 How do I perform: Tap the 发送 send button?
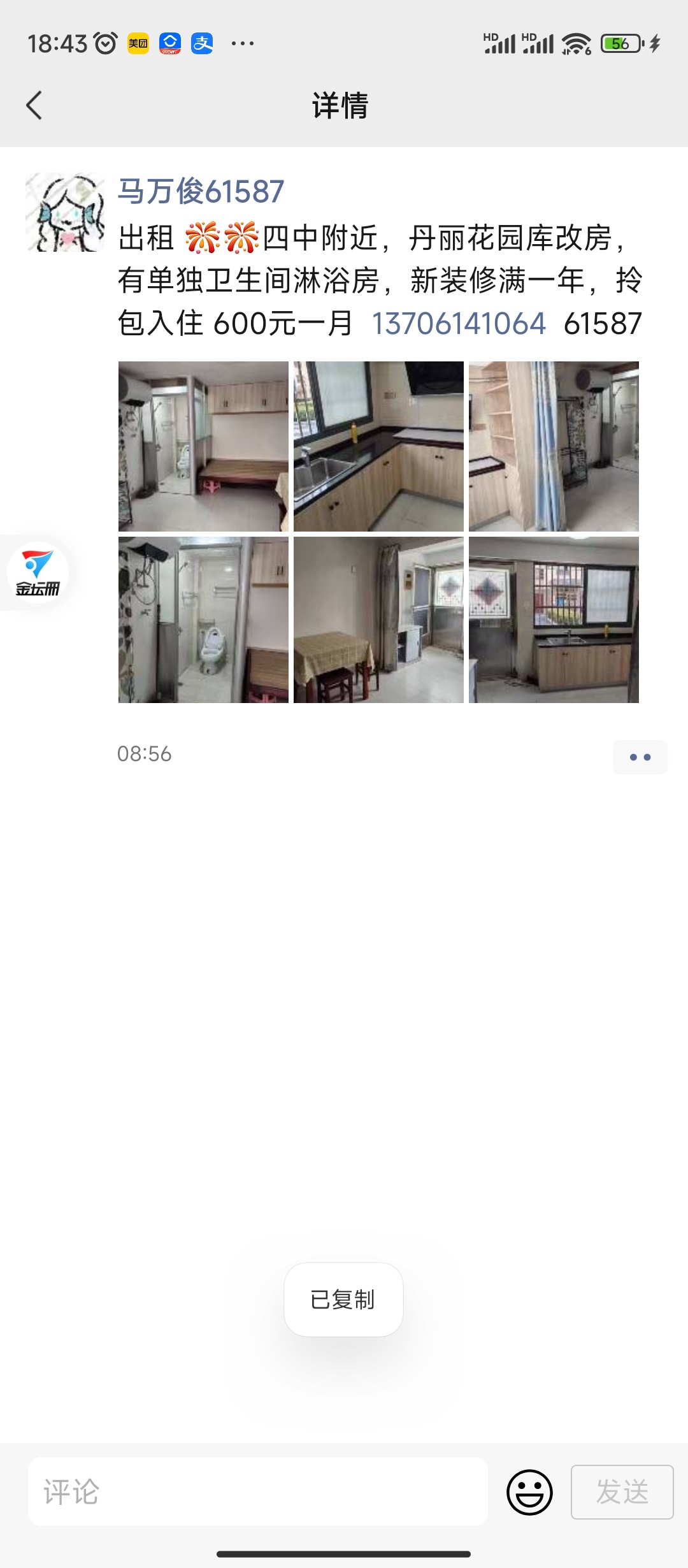[x=622, y=1492]
